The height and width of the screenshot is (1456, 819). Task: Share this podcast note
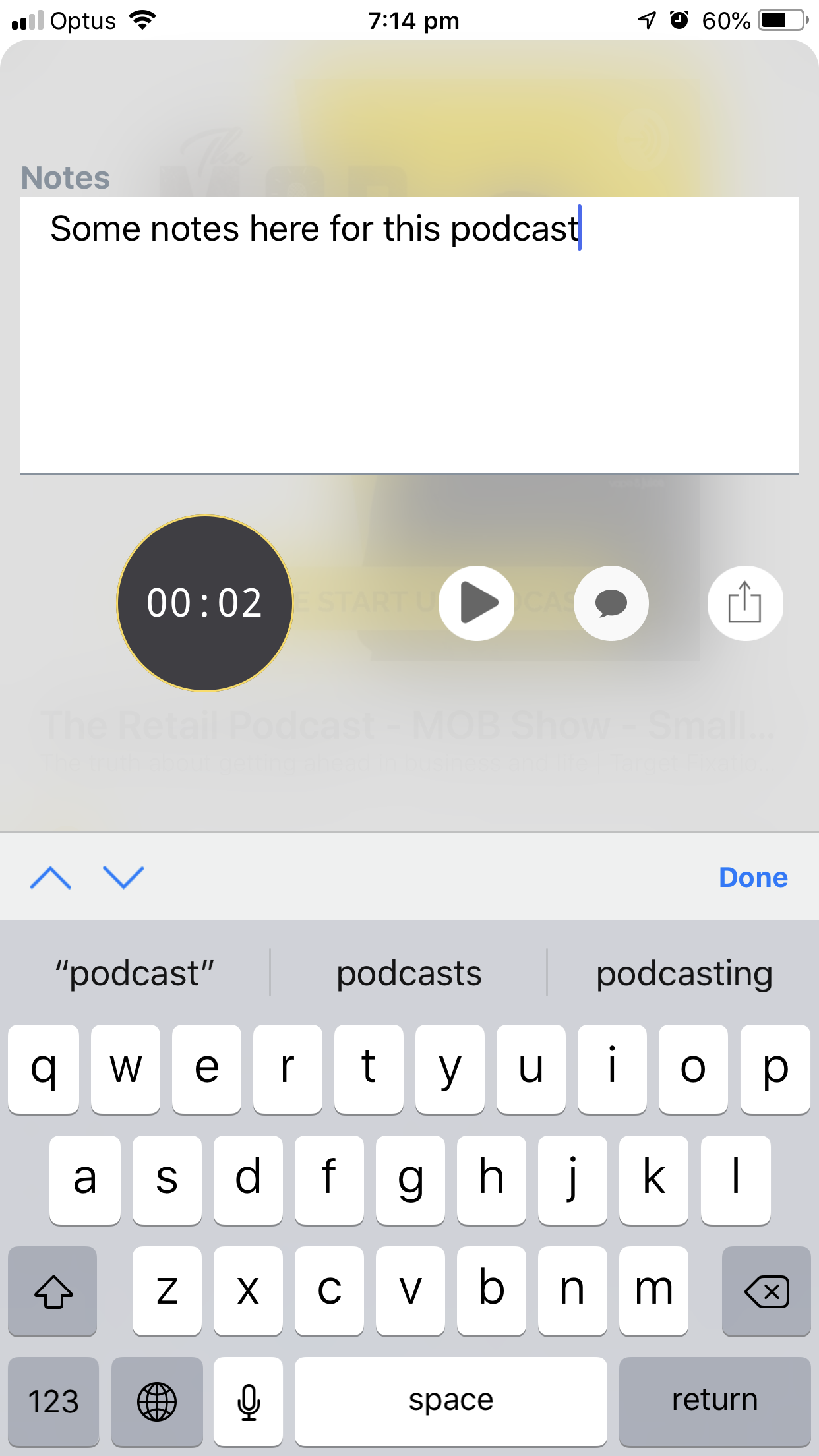(745, 603)
